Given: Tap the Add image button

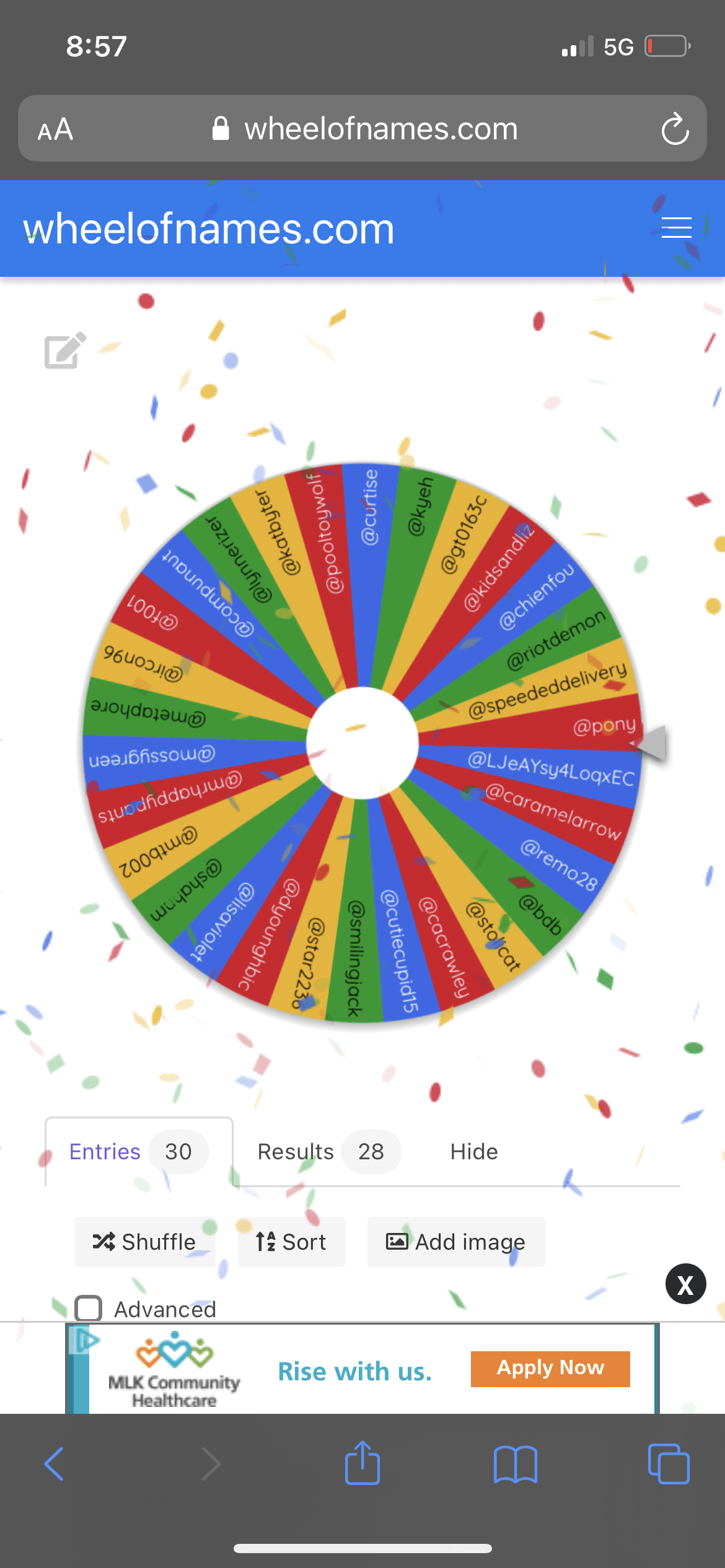Looking at the screenshot, I should (x=456, y=1242).
